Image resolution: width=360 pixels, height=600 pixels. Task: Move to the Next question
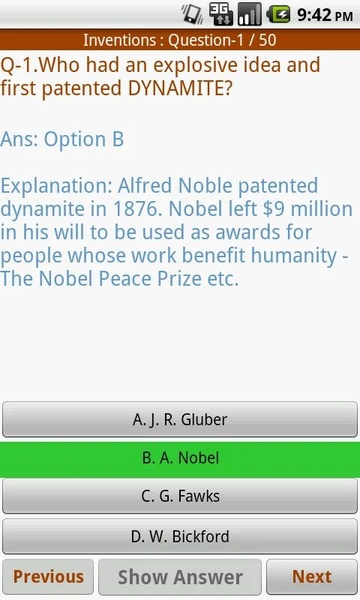pos(312,577)
